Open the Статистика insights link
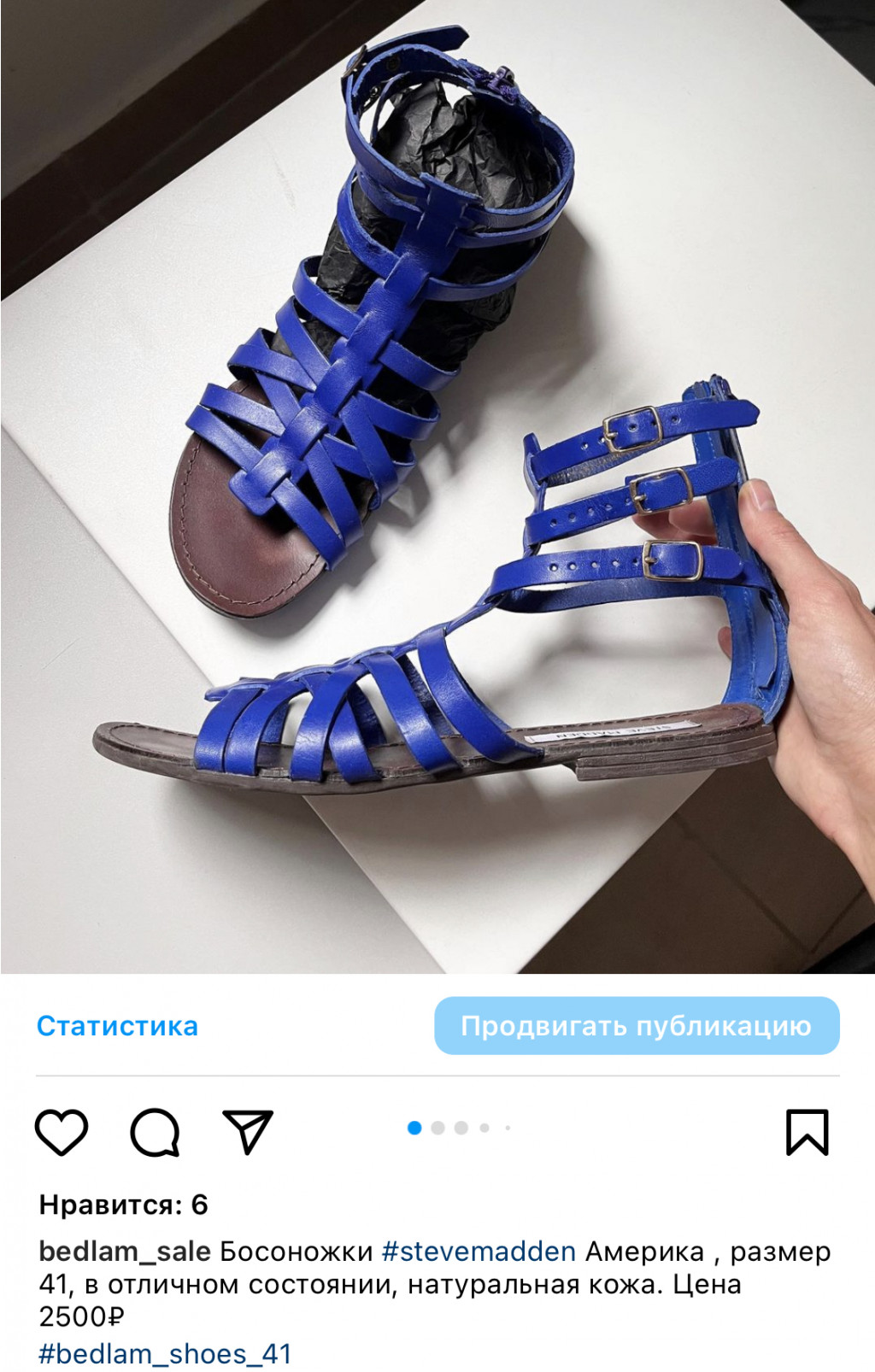Screen dimensions: 875x1372 click(x=117, y=1026)
